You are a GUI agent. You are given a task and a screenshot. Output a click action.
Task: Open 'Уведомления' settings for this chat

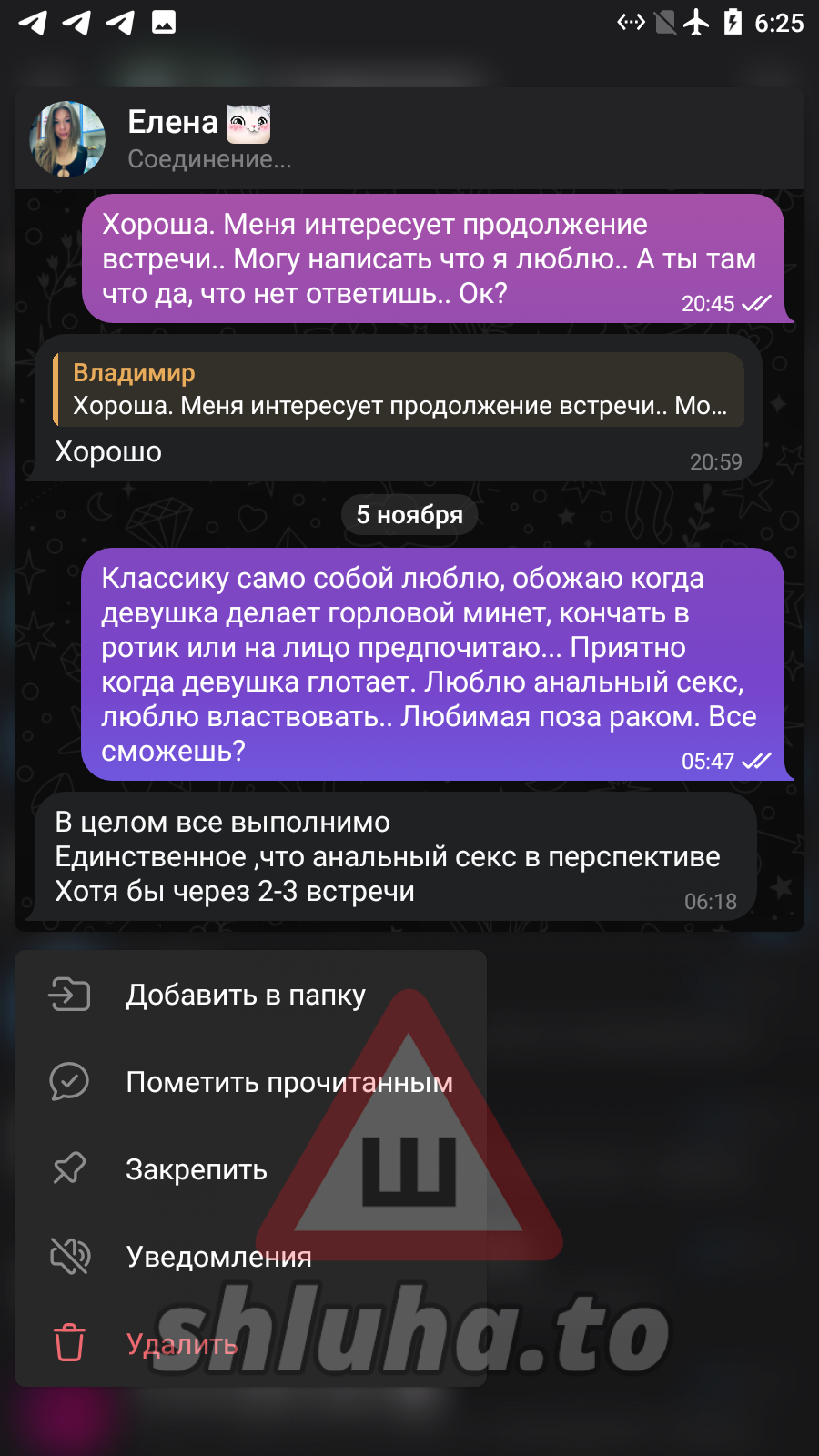pyautogui.click(x=218, y=1257)
